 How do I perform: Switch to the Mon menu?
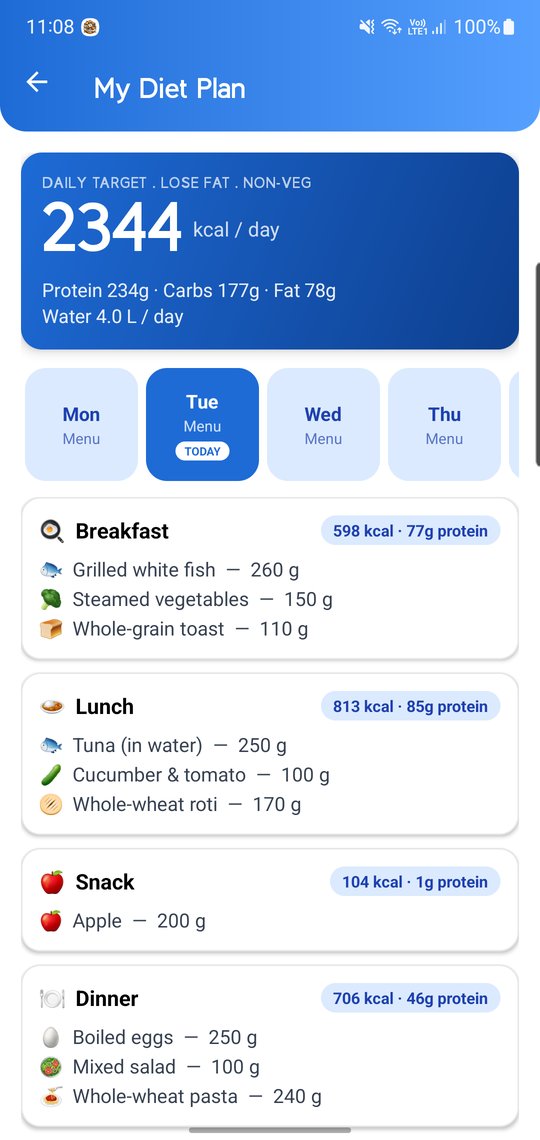81,425
